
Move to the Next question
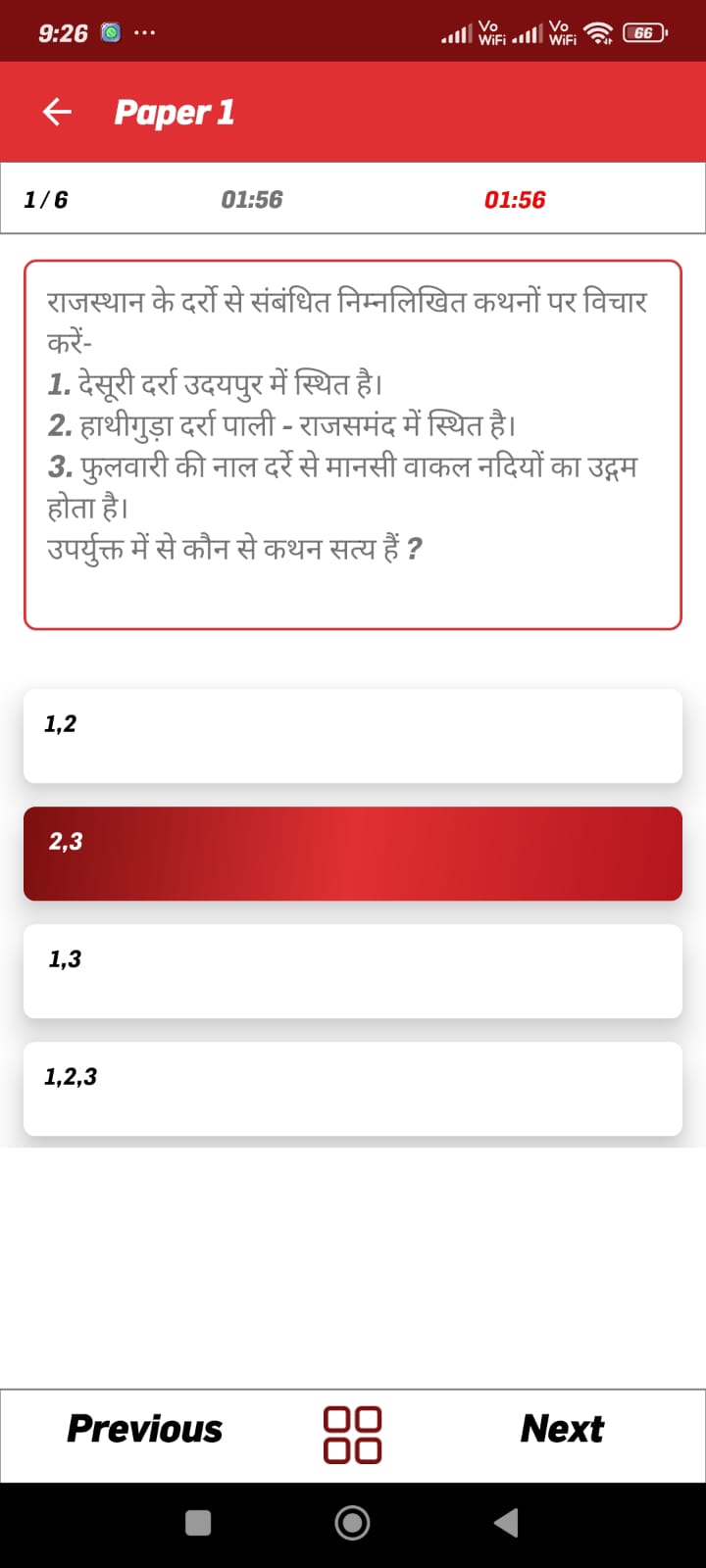tap(562, 1429)
